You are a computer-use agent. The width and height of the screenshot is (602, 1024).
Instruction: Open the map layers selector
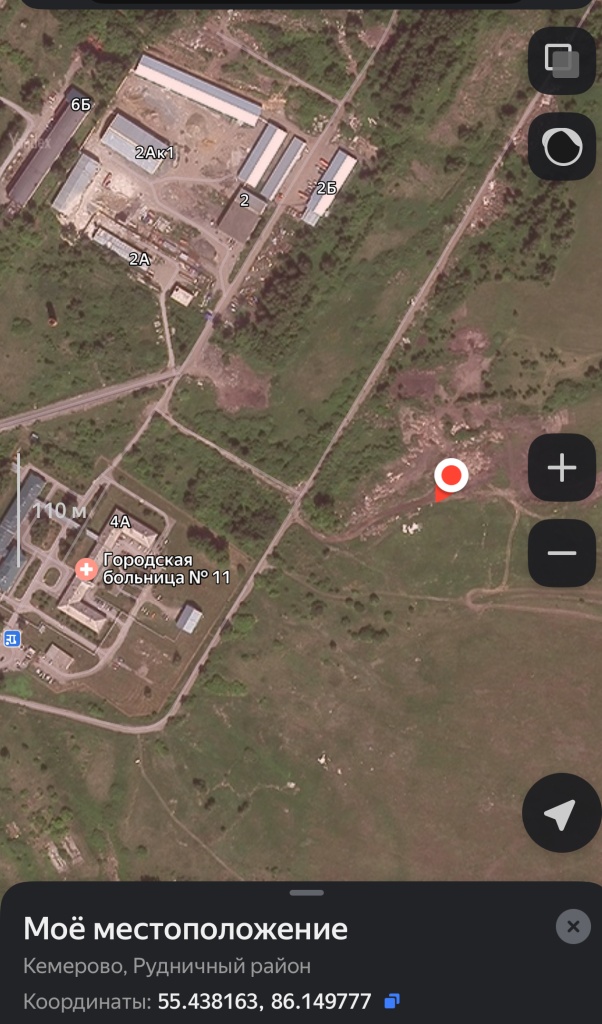tap(561, 60)
